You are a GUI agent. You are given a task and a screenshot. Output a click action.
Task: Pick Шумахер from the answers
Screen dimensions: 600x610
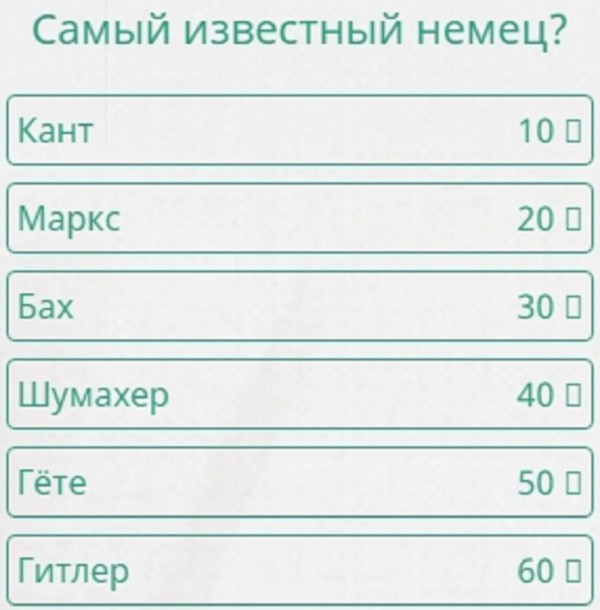pyautogui.click(x=300, y=394)
